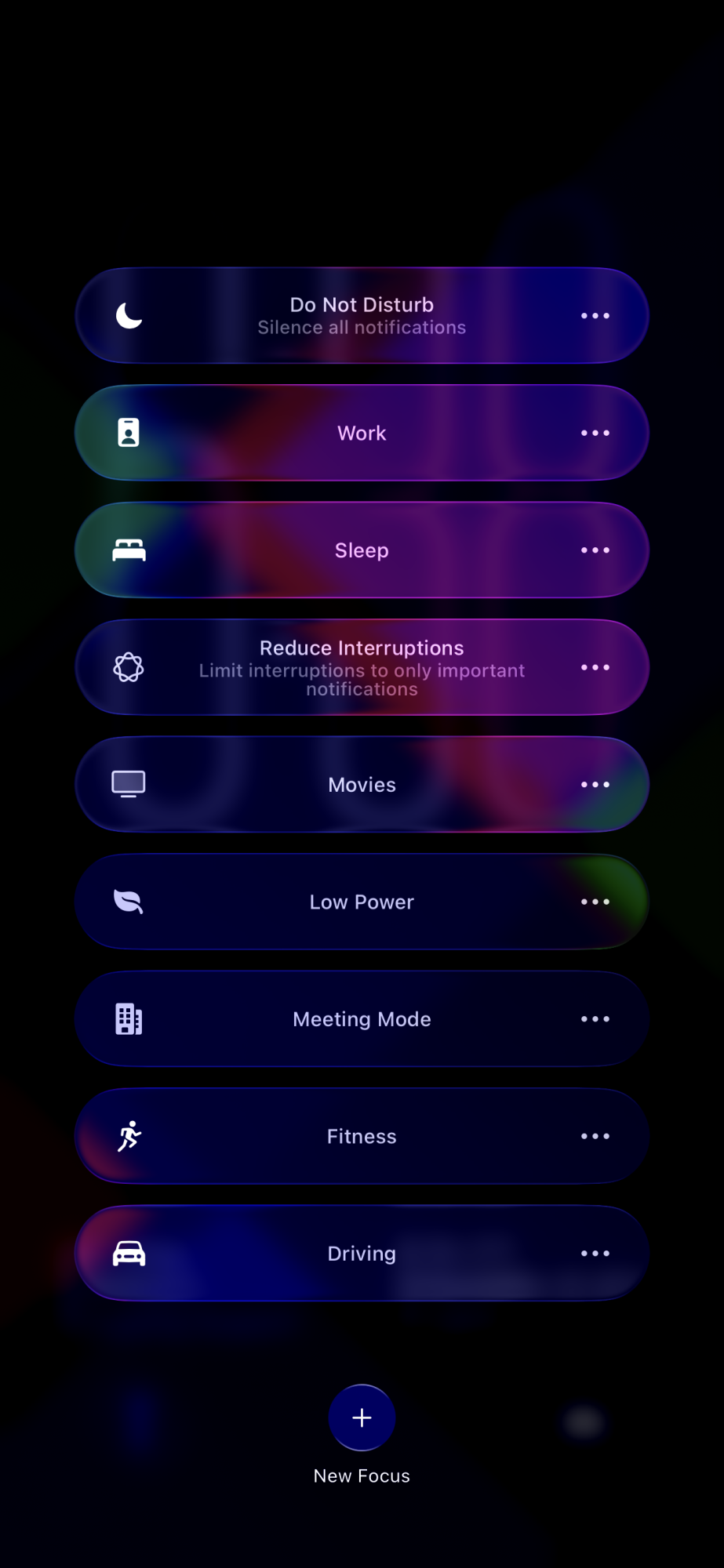Select the Reduce Interruptions focus
The height and width of the screenshot is (1568, 724).
(x=362, y=667)
